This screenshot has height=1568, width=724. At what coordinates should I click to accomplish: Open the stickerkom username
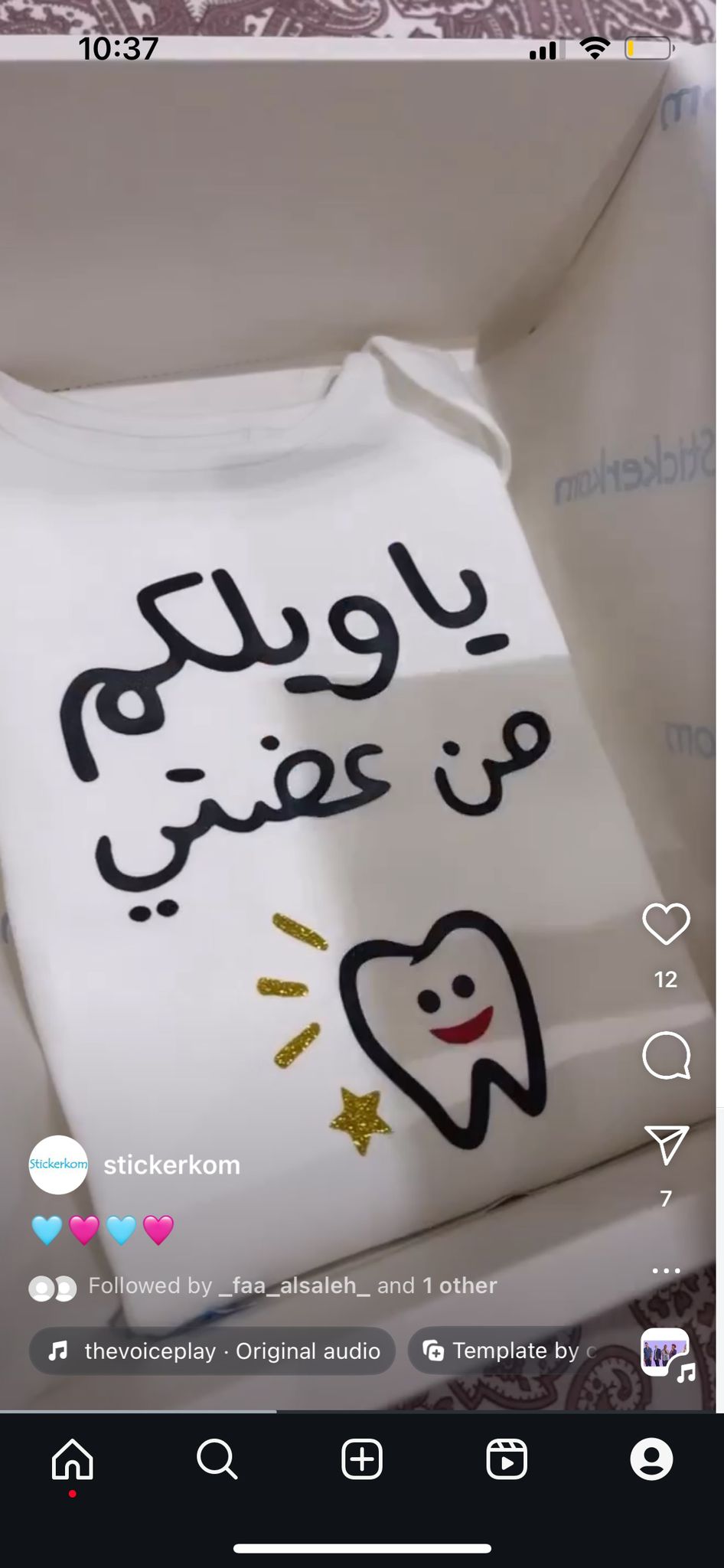click(172, 1165)
